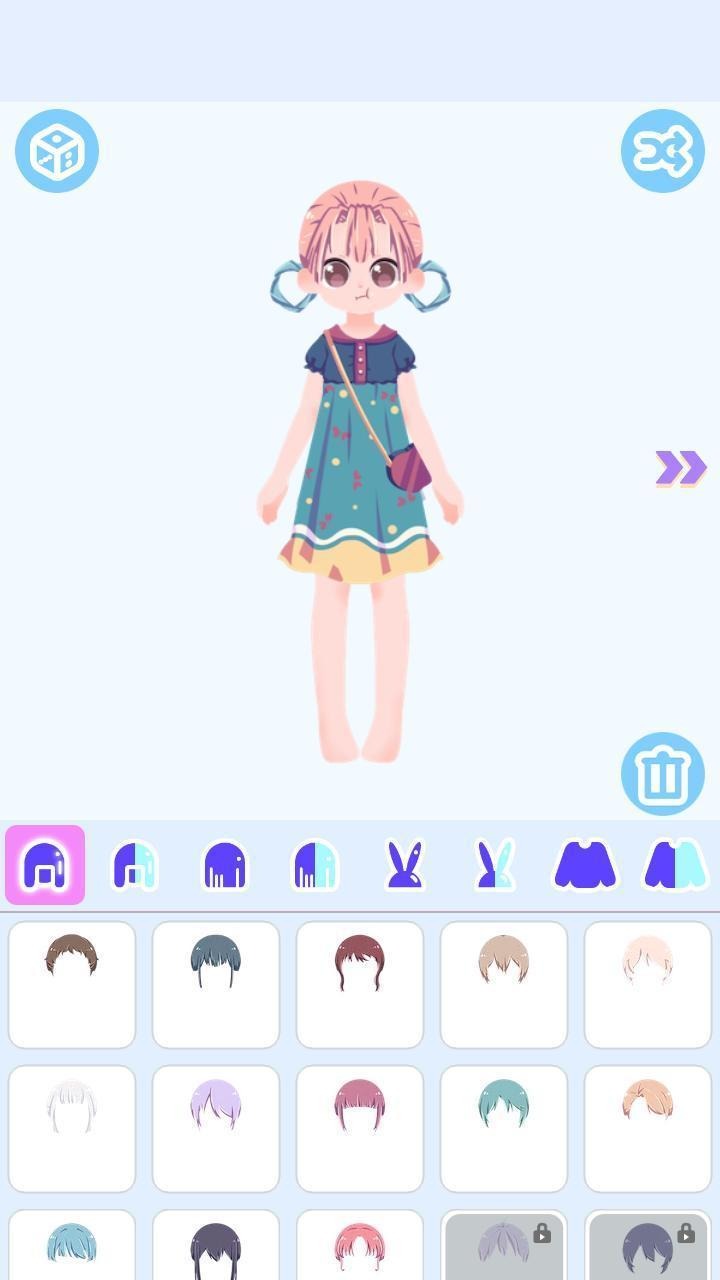Select the clothing category icon
This screenshot has width=720, height=1280.
click(584, 864)
